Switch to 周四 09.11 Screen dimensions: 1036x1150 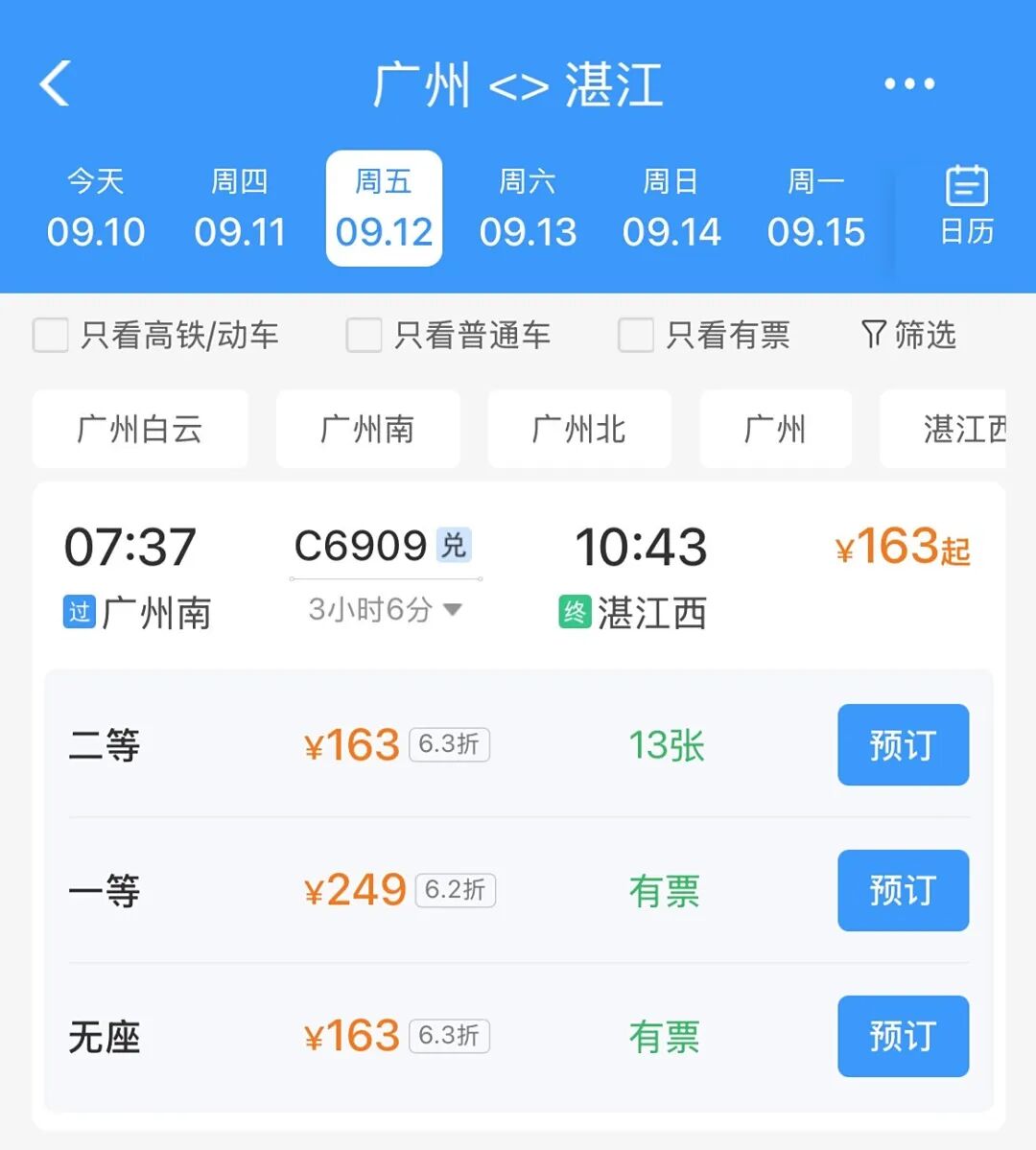click(x=240, y=208)
